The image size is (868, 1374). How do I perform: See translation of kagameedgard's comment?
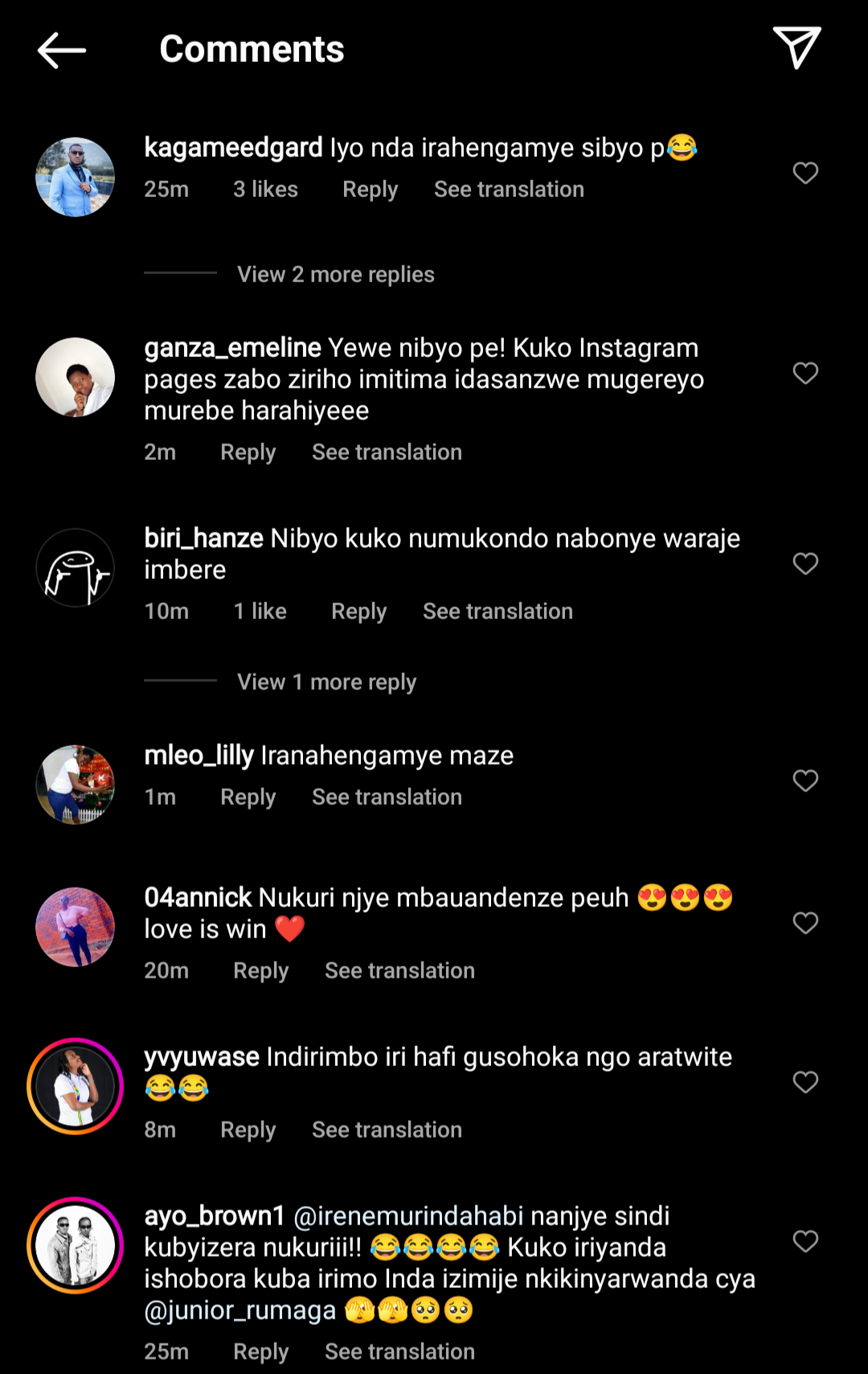tap(509, 190)
